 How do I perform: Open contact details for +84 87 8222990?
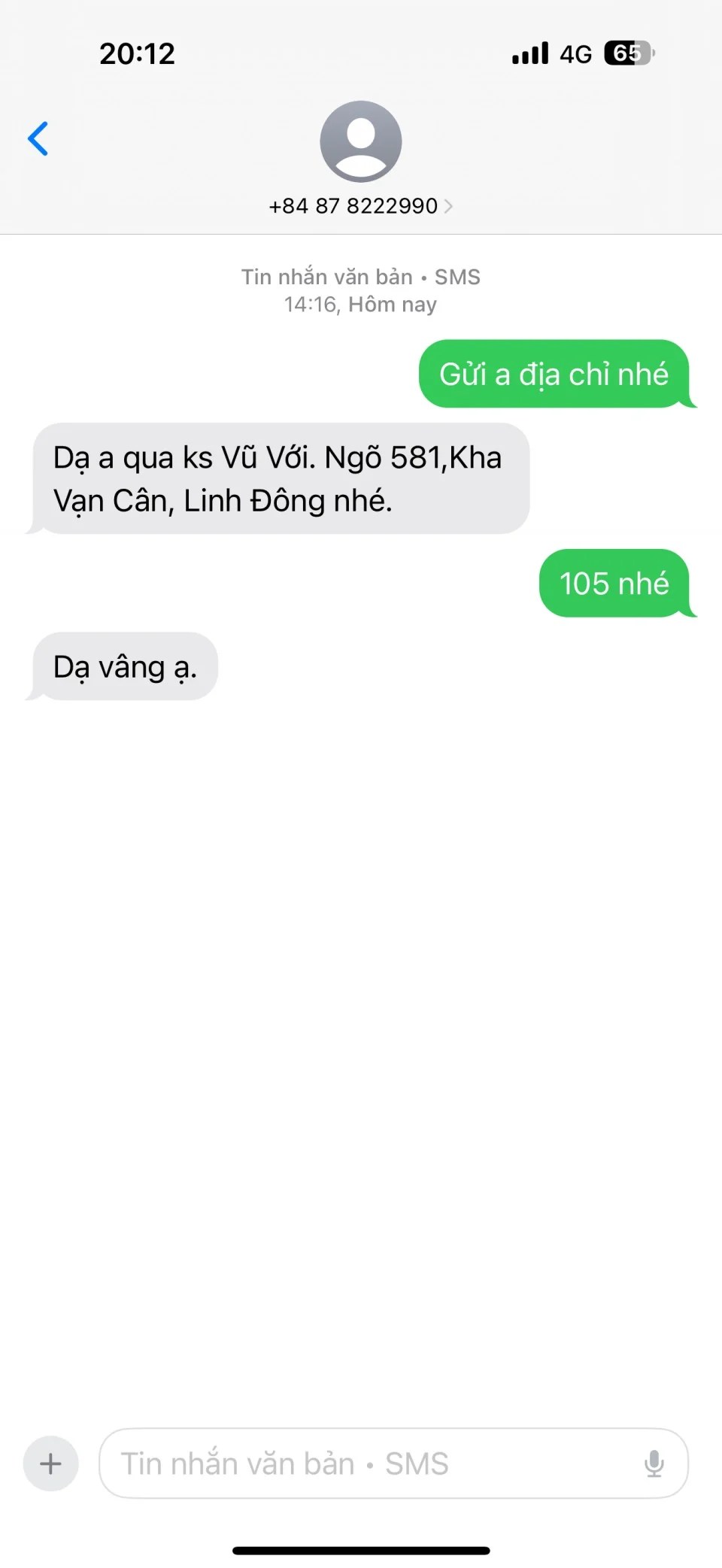click(x=360, y=205)
